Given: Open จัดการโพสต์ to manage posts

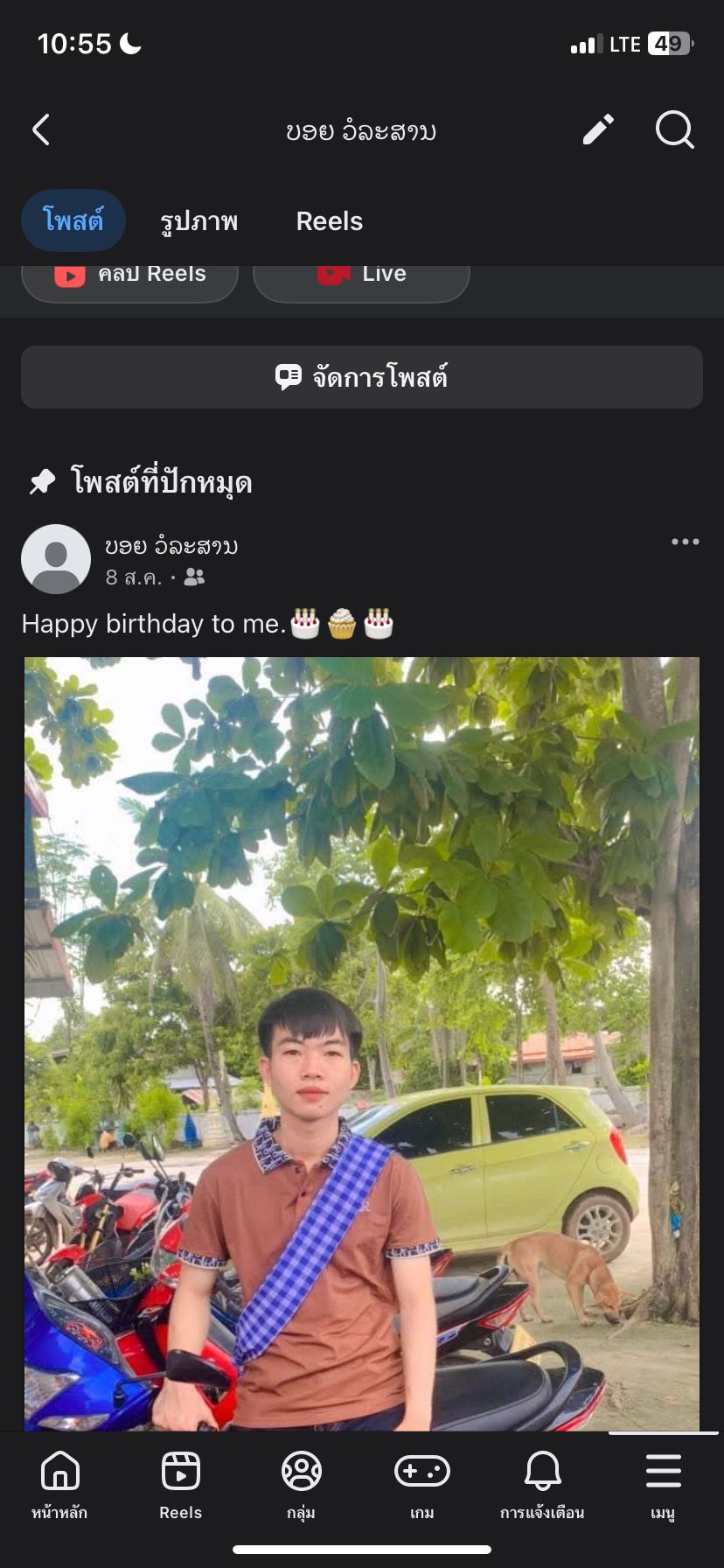Looking at the screenshot, I should [362, 377].
